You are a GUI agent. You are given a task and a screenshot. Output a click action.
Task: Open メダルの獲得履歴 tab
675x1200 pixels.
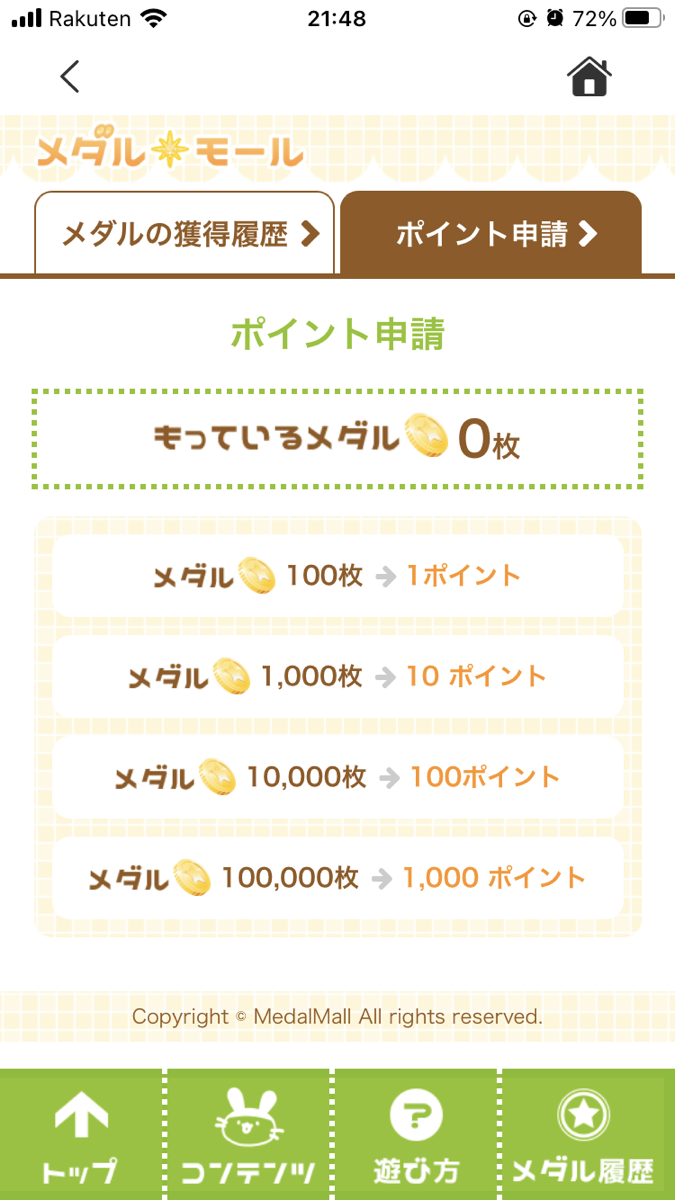185,234
